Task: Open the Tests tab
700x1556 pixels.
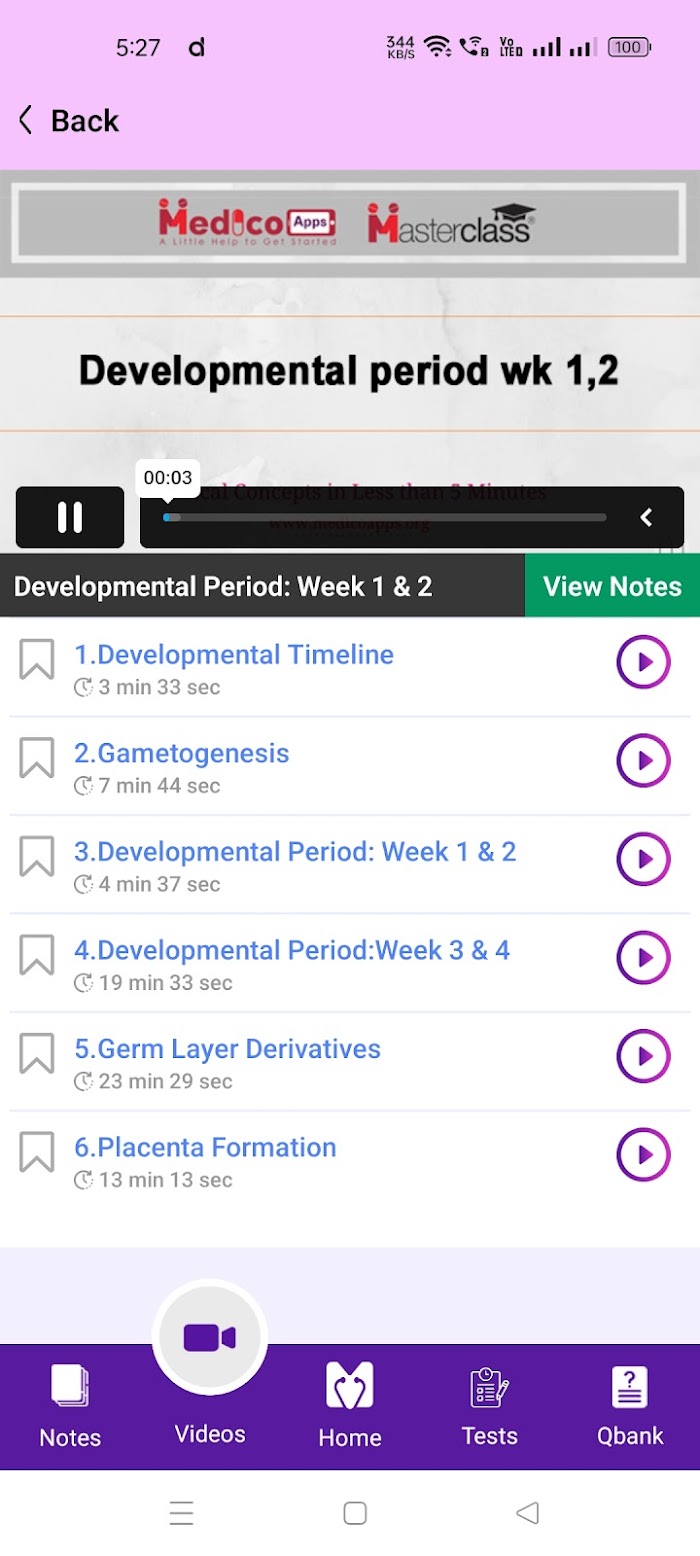Action: click(490, 1406)
